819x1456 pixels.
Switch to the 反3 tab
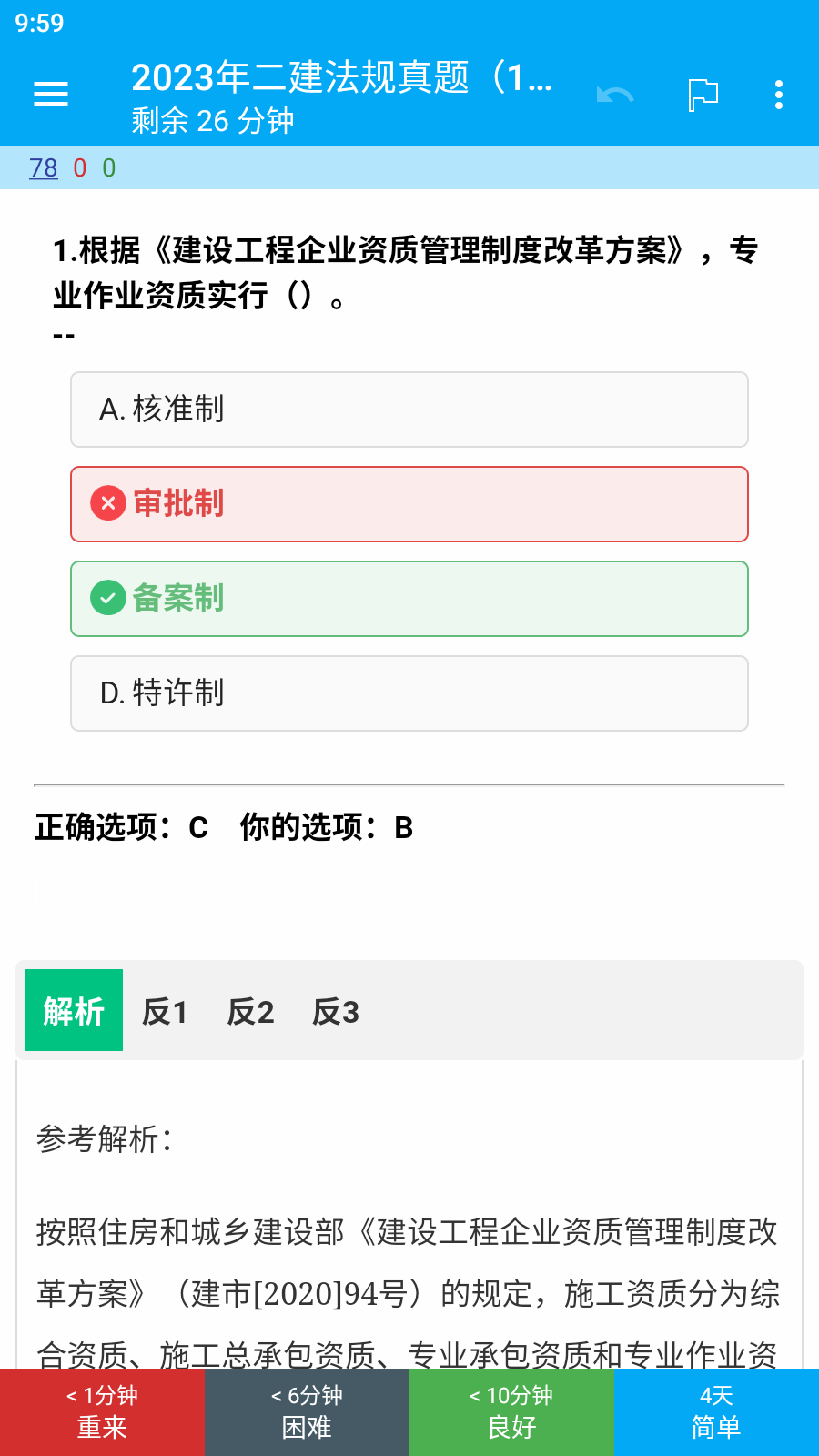click(336, 1011)
